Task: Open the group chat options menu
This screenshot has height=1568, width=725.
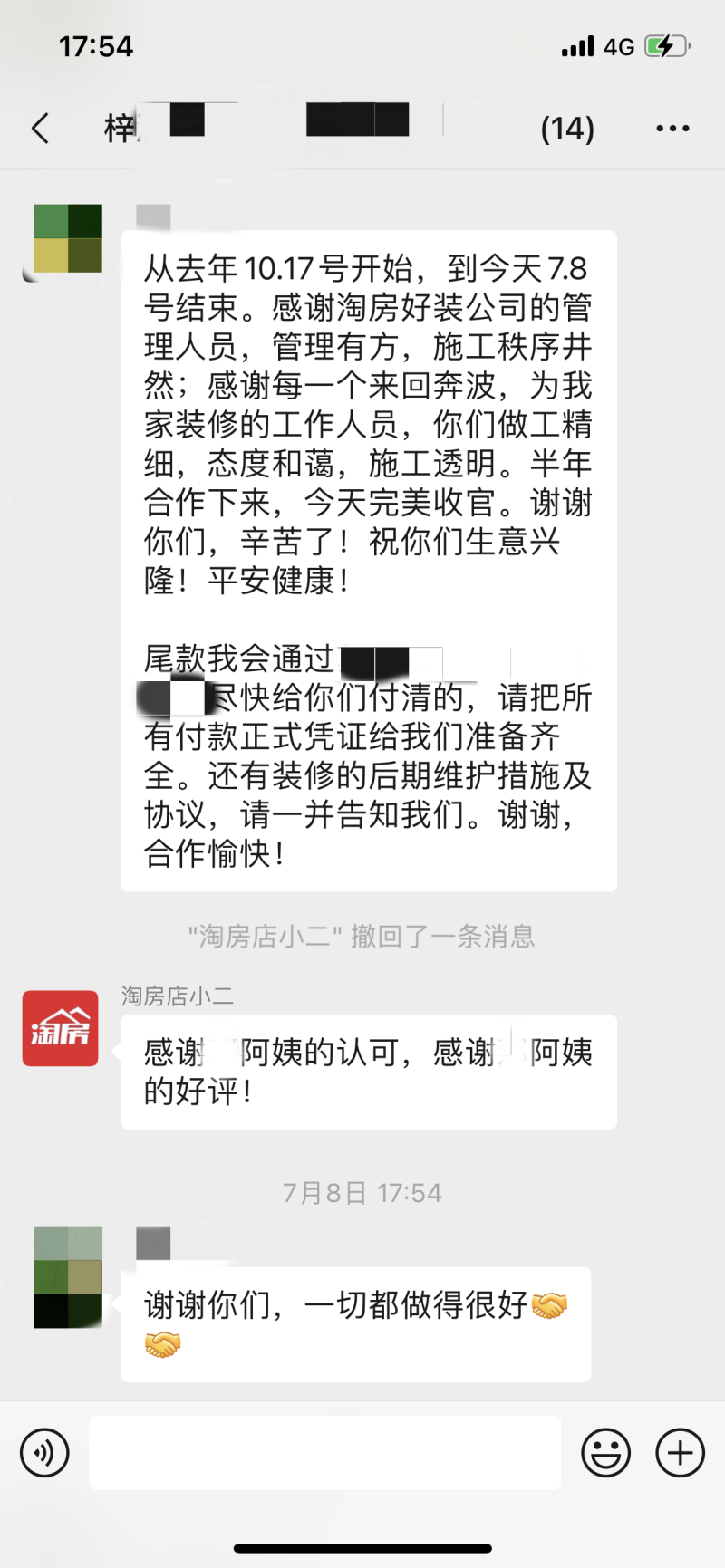Action: point(672,129)
